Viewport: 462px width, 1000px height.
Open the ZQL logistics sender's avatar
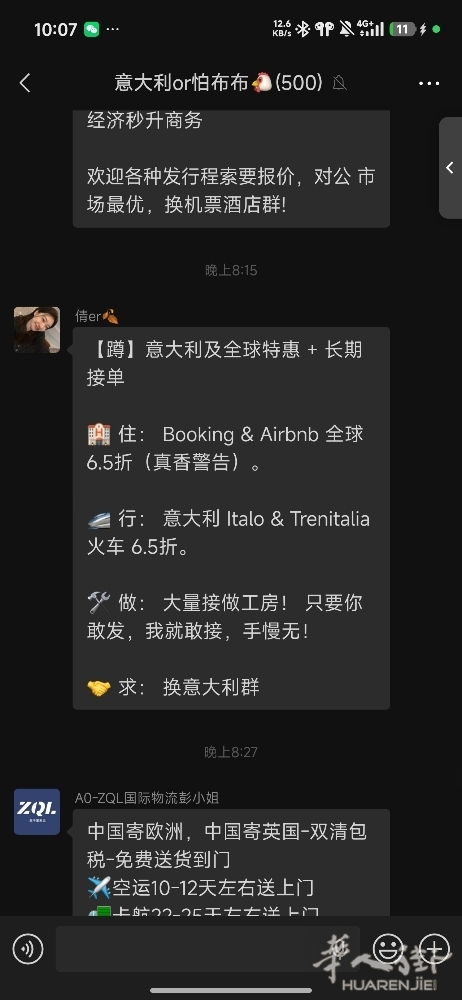pos(37,812)
